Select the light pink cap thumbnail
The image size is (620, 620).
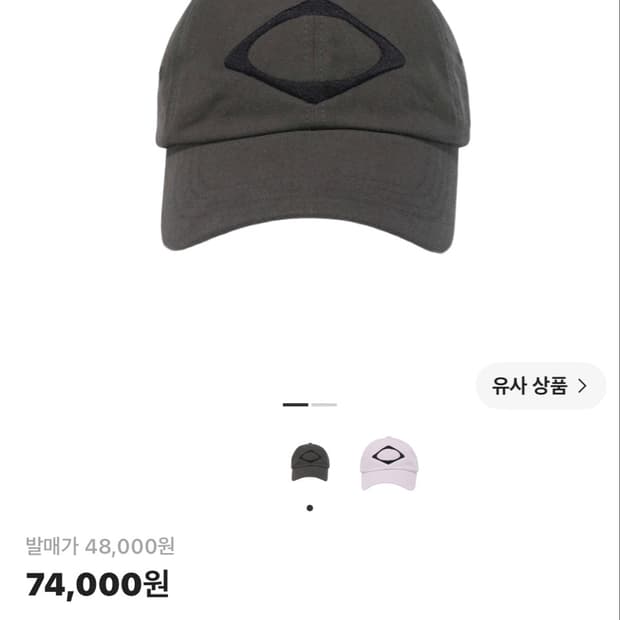(x=389, y=463)
